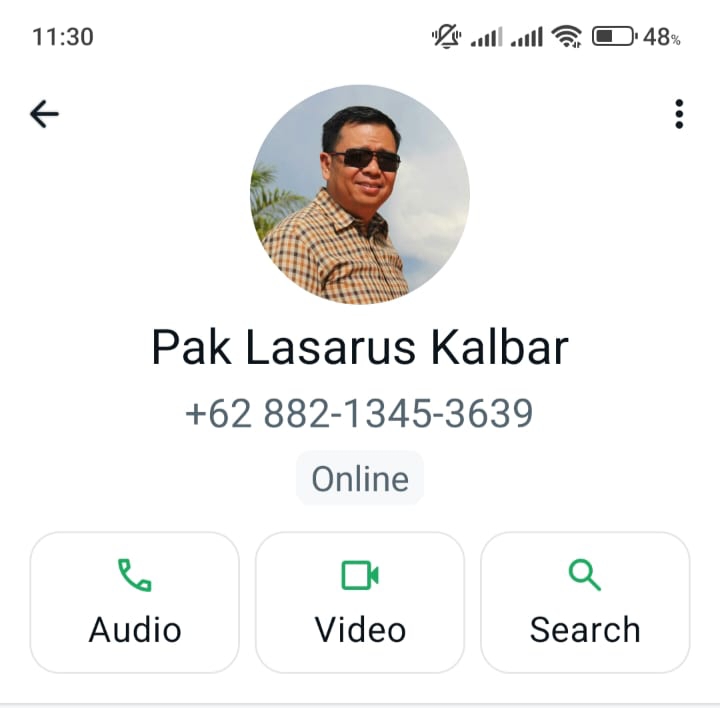Start an audio call
This screenshot has width=720, height=708.
135,602
